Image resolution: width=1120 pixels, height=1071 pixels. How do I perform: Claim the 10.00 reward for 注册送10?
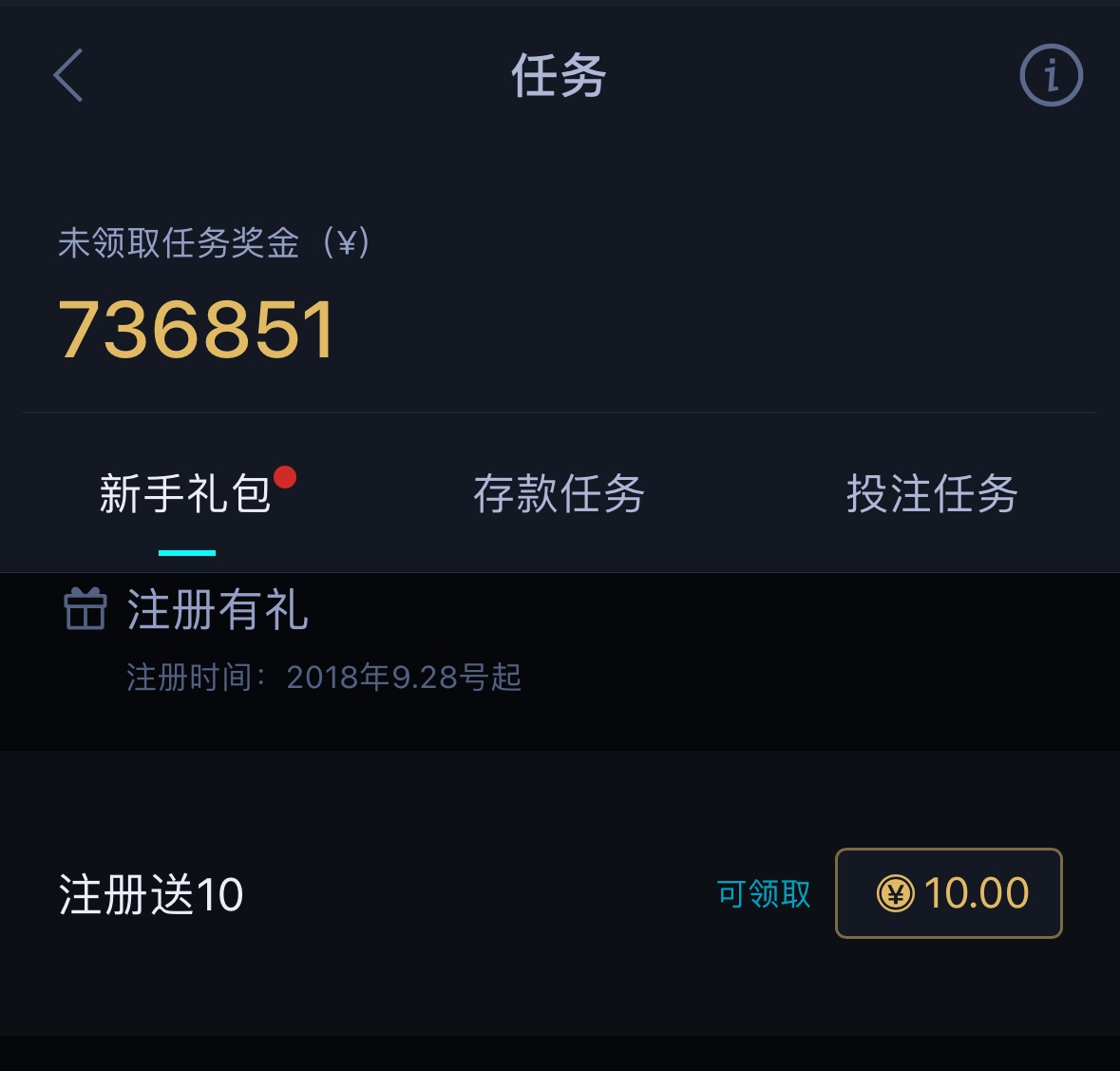[x=948, y=893]
